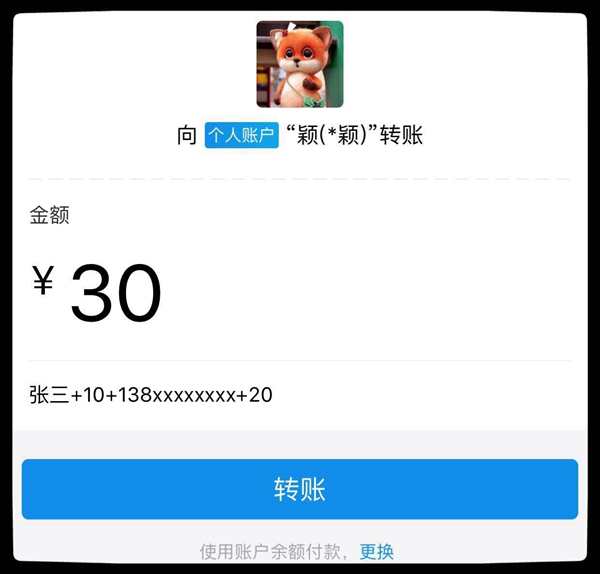Edit the remark text 张三+10+138xxxxxxxx+20
600x574 pixels.
click(x=151, y=395)
